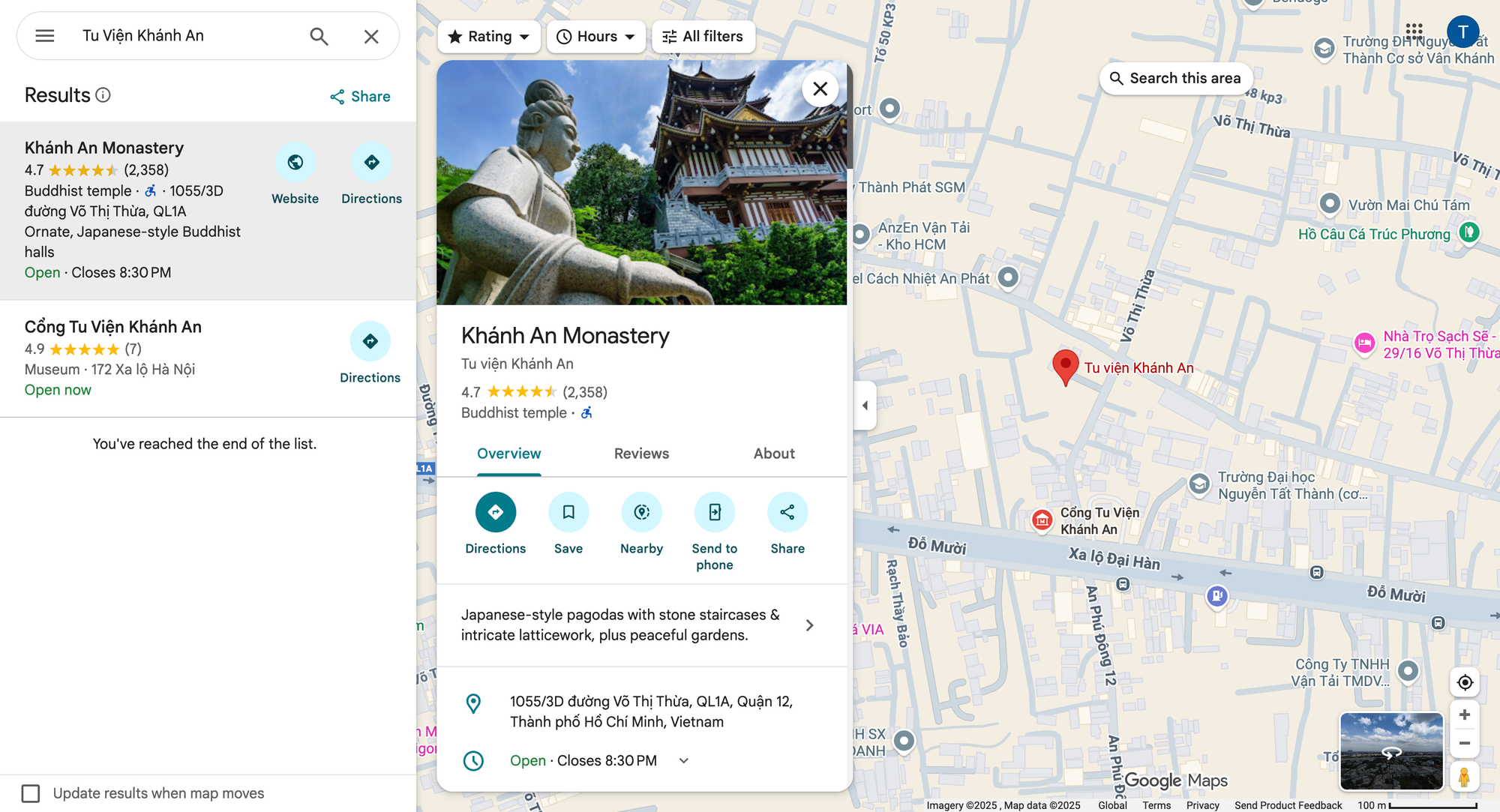The image size is (1500, 812).
Task: Save Khánh An Monastery to a list
Action: [x=568, y=513]
